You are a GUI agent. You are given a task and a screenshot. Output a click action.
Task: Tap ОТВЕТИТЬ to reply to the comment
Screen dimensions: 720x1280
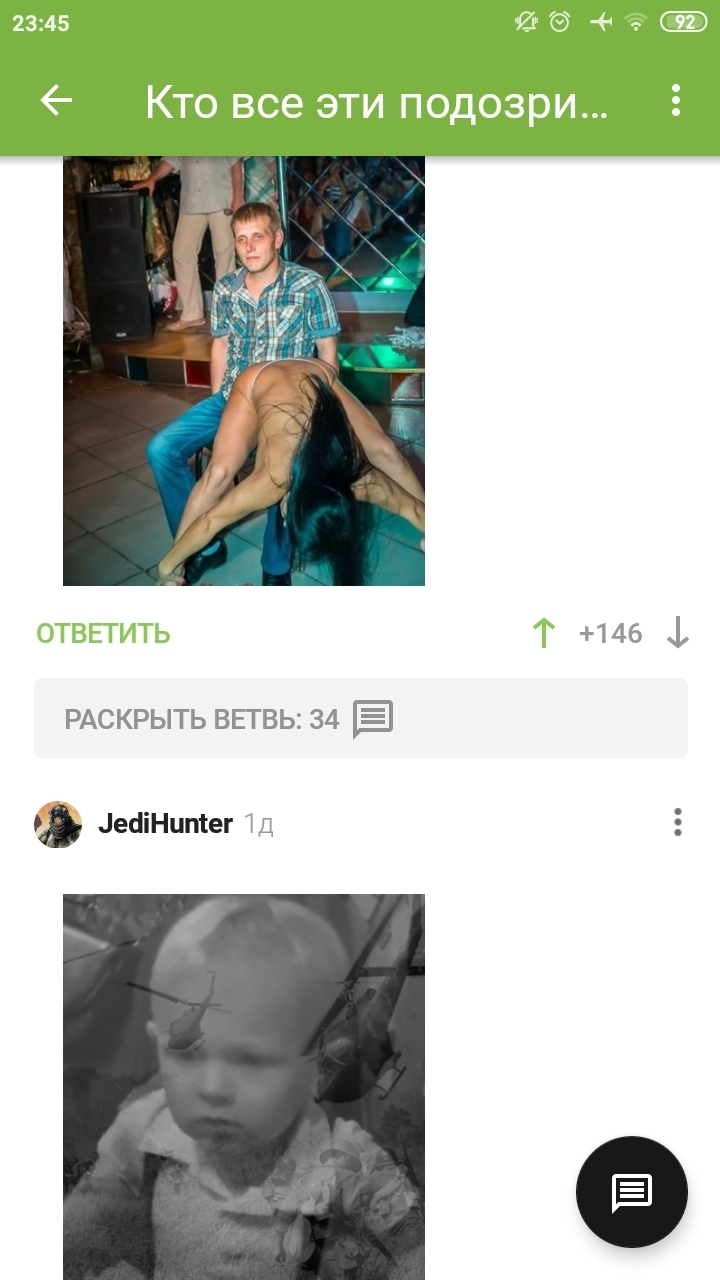pos(103,634)
